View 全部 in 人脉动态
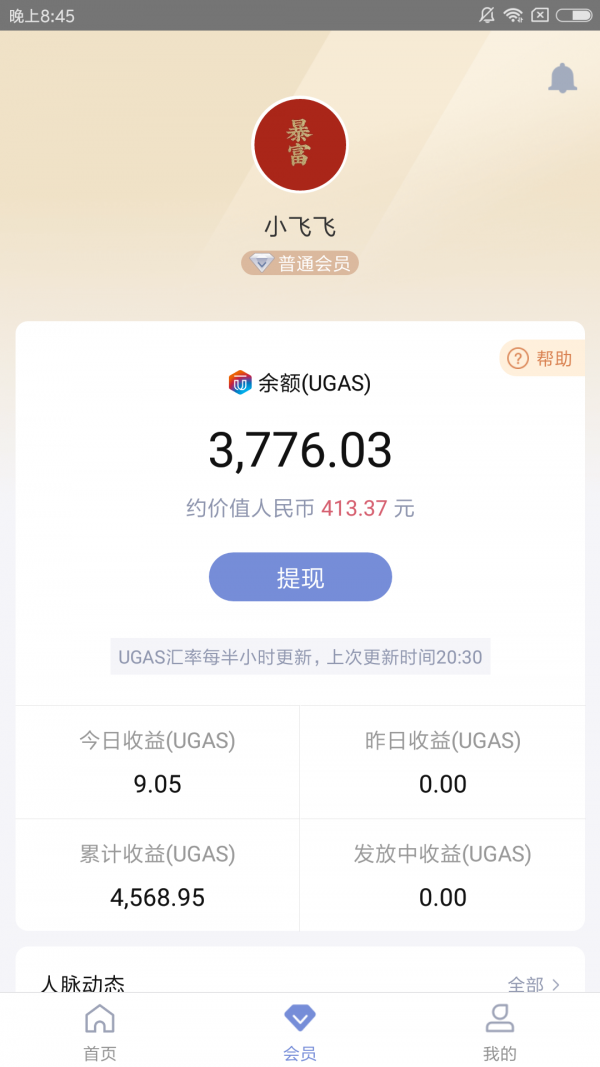 point(533,984)
